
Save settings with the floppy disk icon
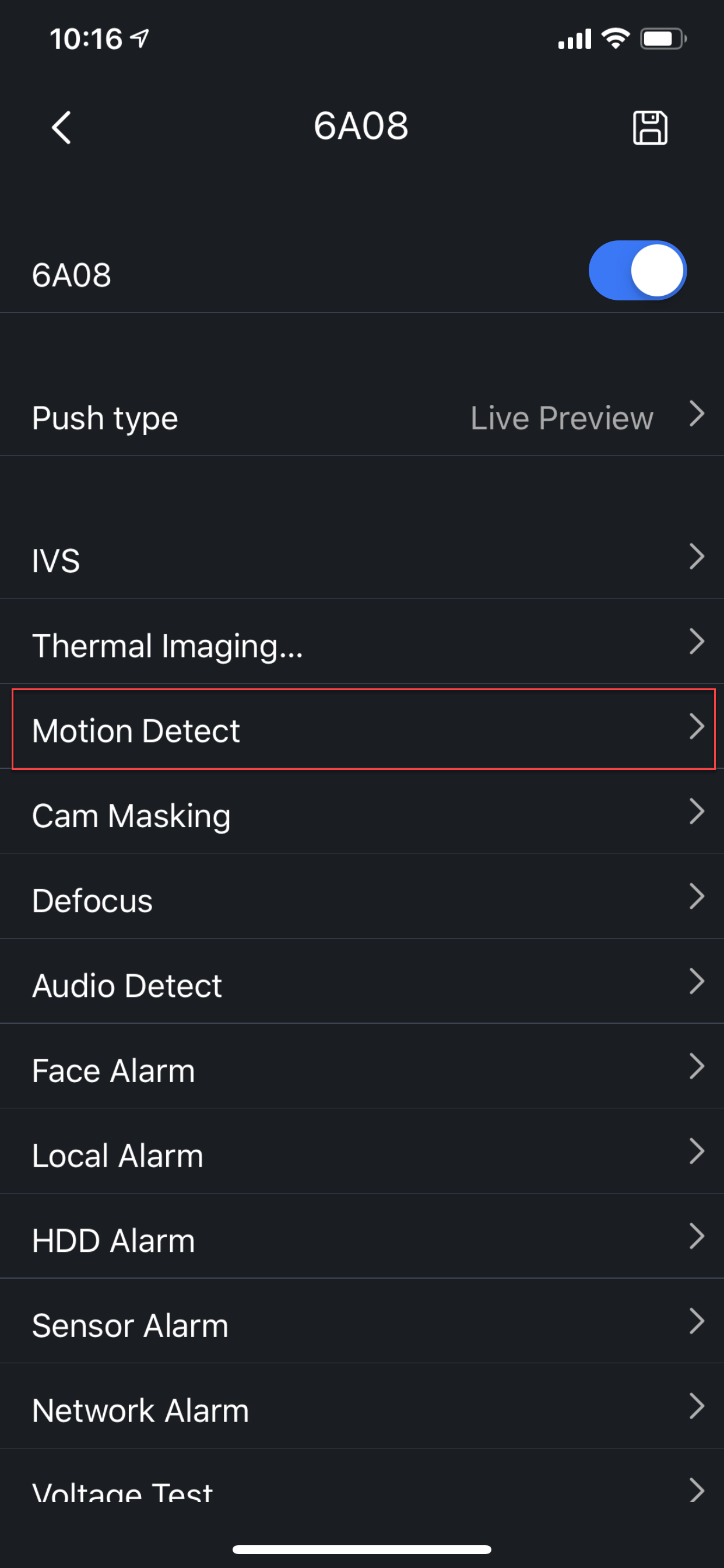[x=650, y=127]
